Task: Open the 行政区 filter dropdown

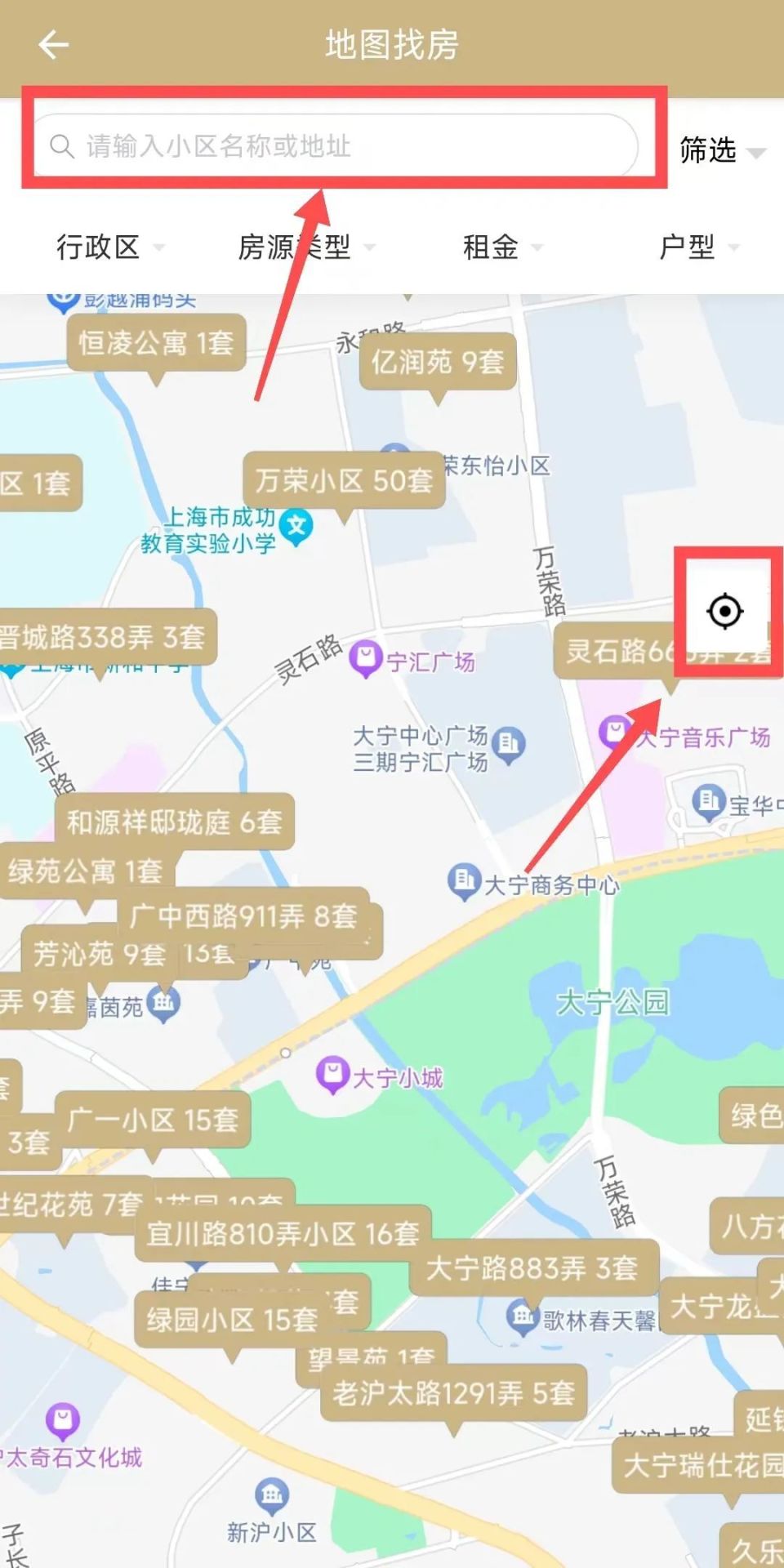Action: coord(109,249)
